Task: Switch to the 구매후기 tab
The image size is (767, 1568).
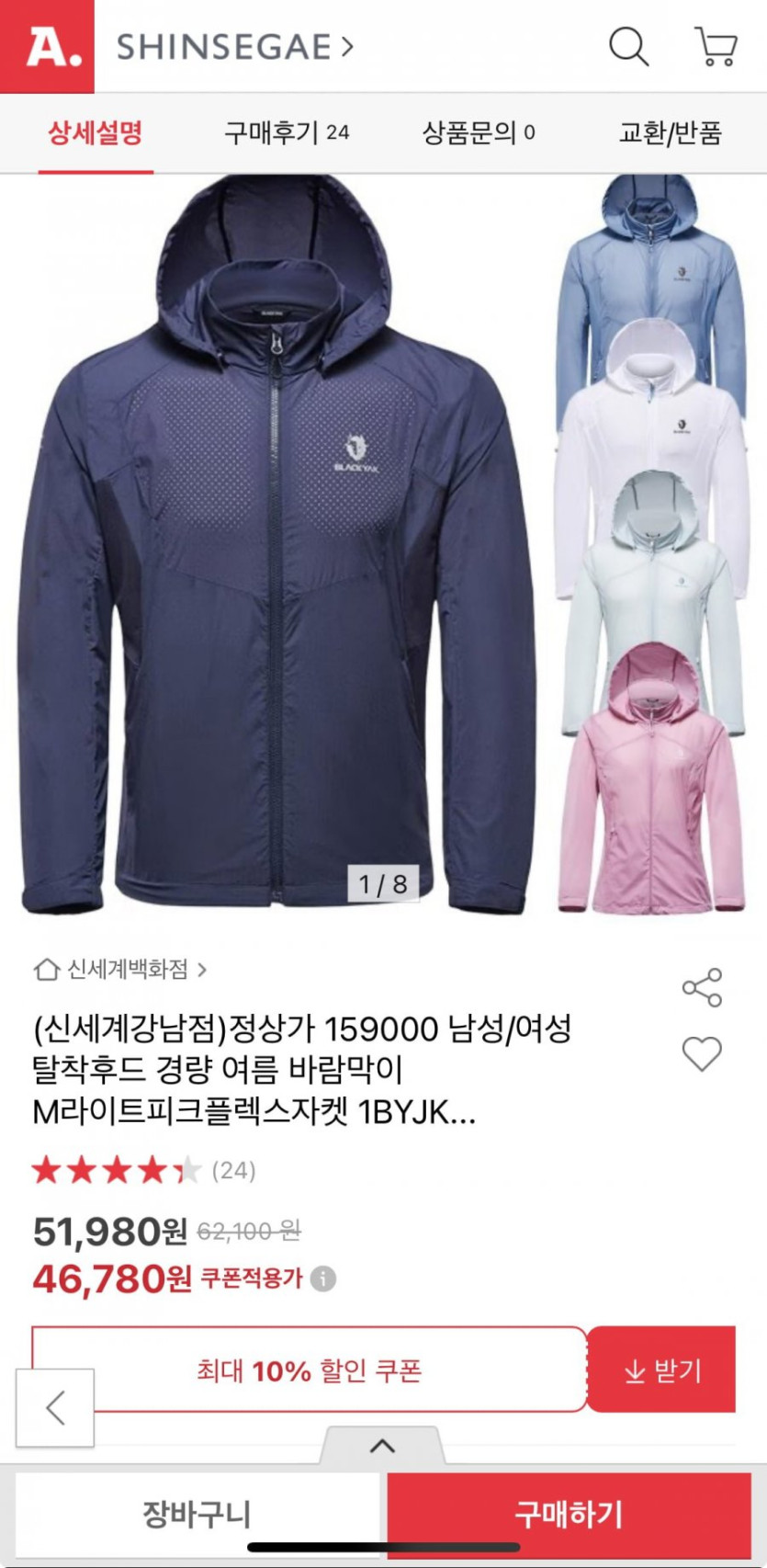Action: 286,133
